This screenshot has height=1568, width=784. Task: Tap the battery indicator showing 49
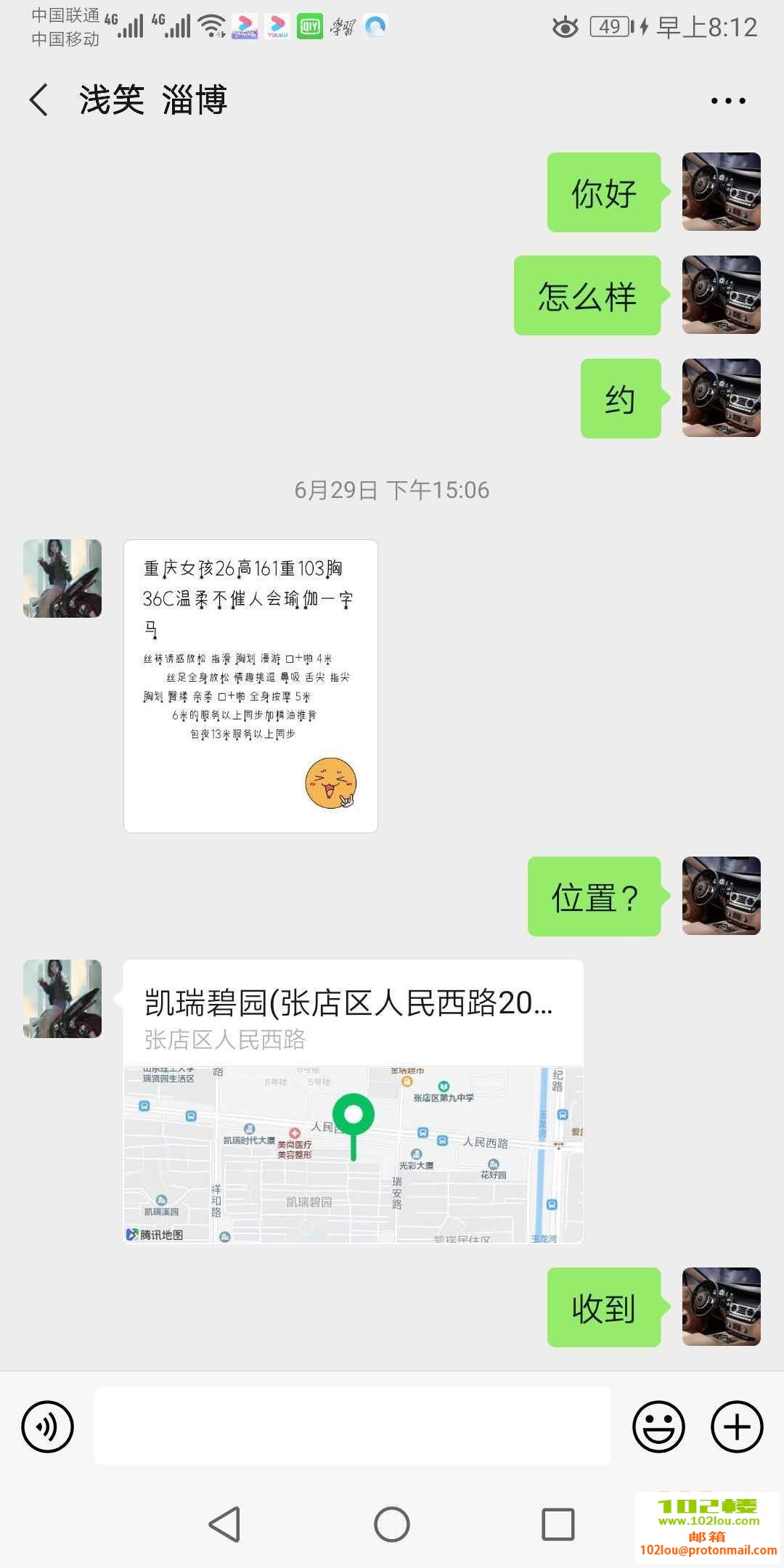608,26
